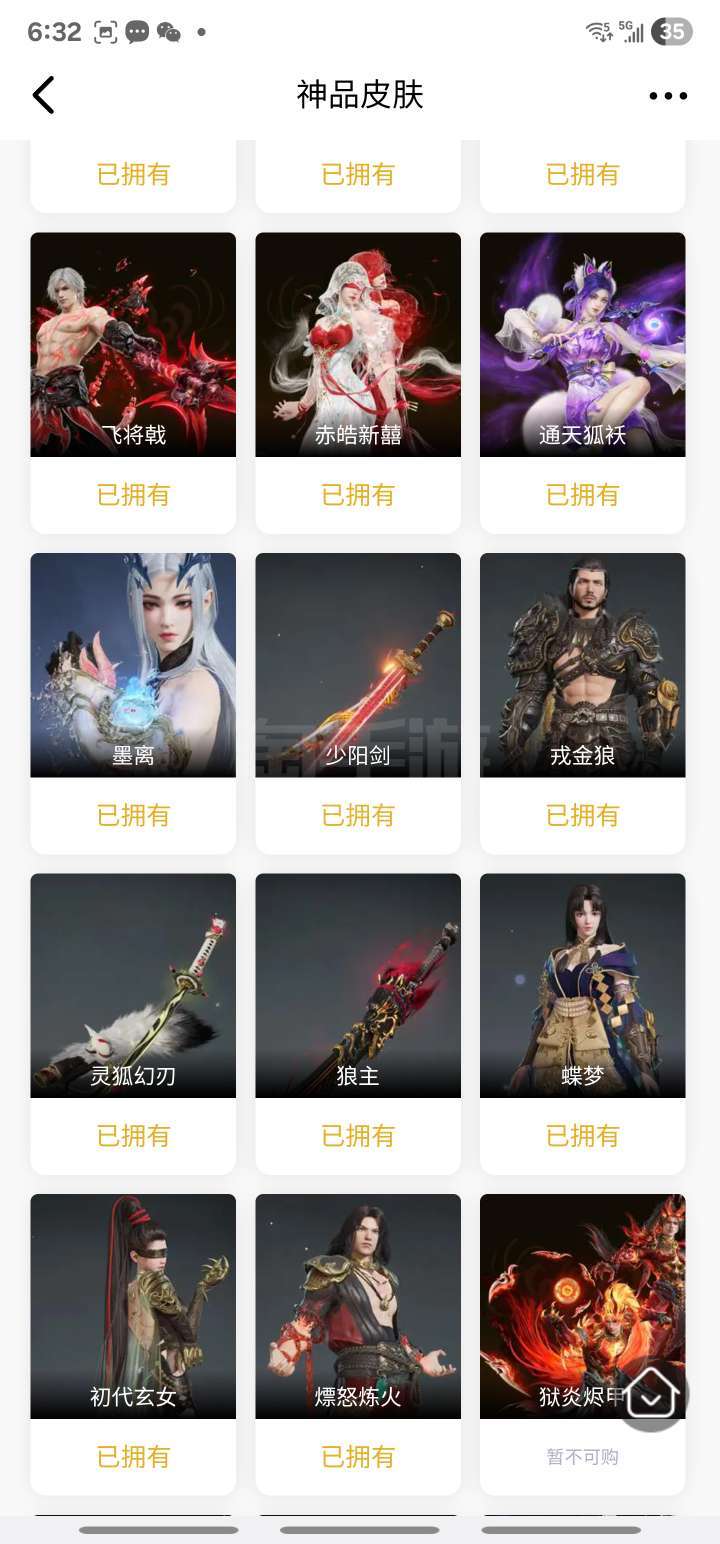View the 初代玄女 skin card
Image resolution: width=720 pixels, height=1544 pixels.
click(133, 1344)
